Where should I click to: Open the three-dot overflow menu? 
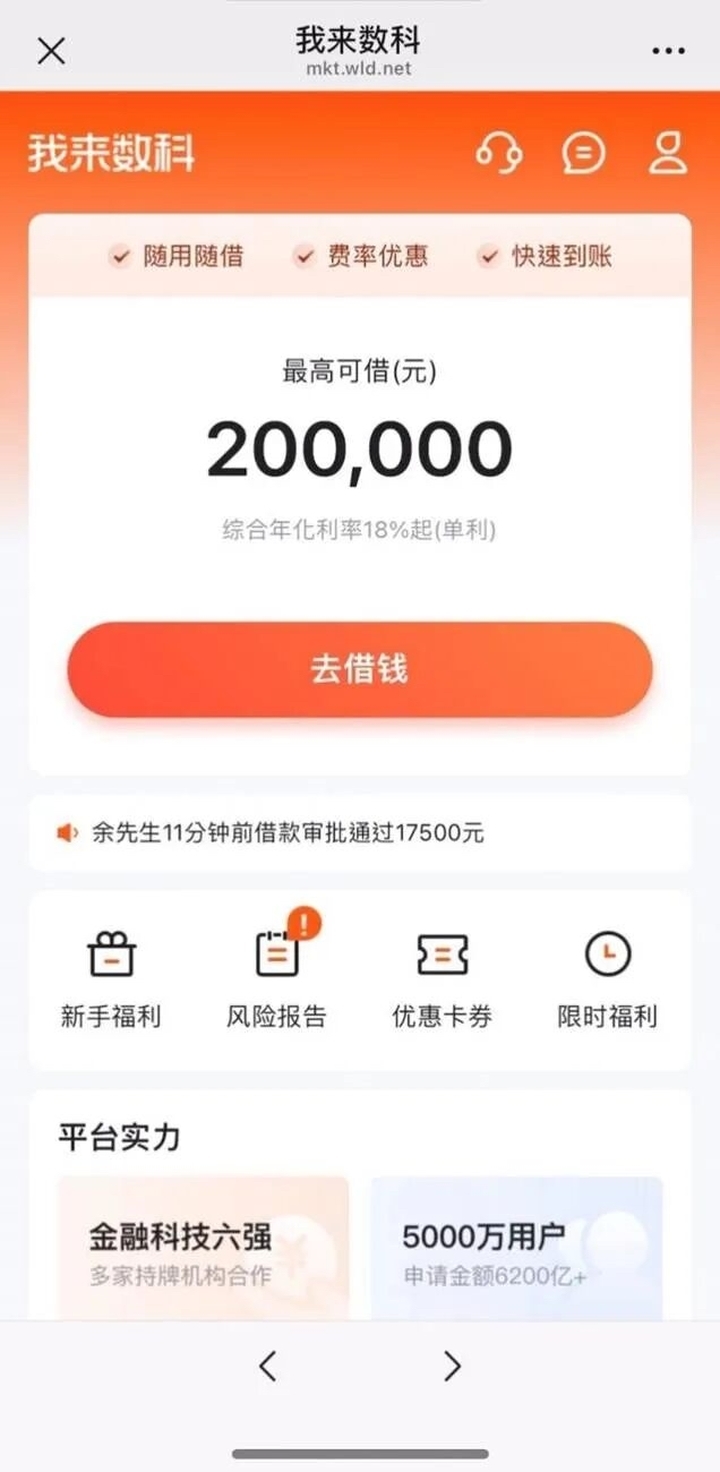(x=668, y=51)
